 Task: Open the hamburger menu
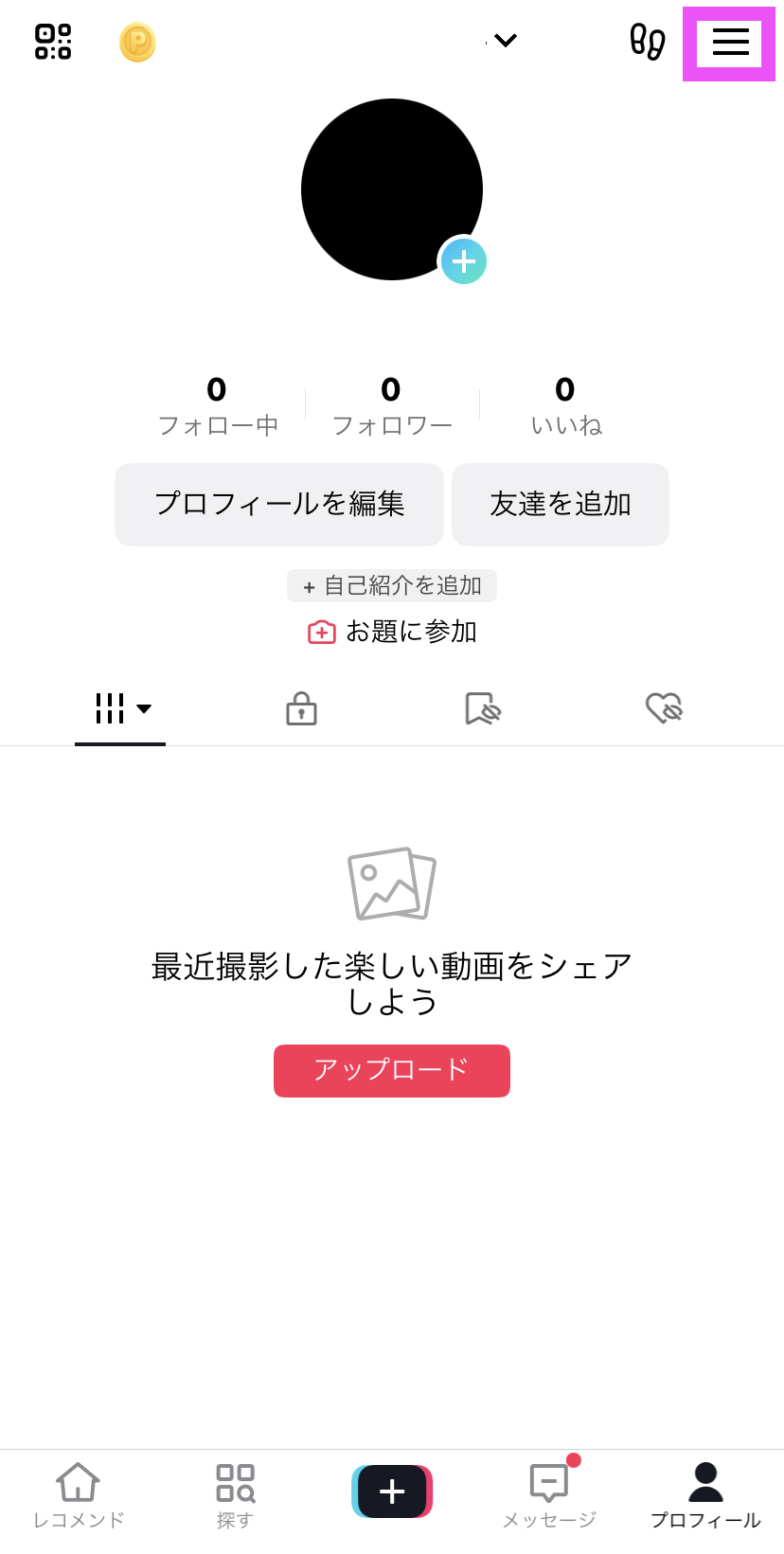(730, 42)
